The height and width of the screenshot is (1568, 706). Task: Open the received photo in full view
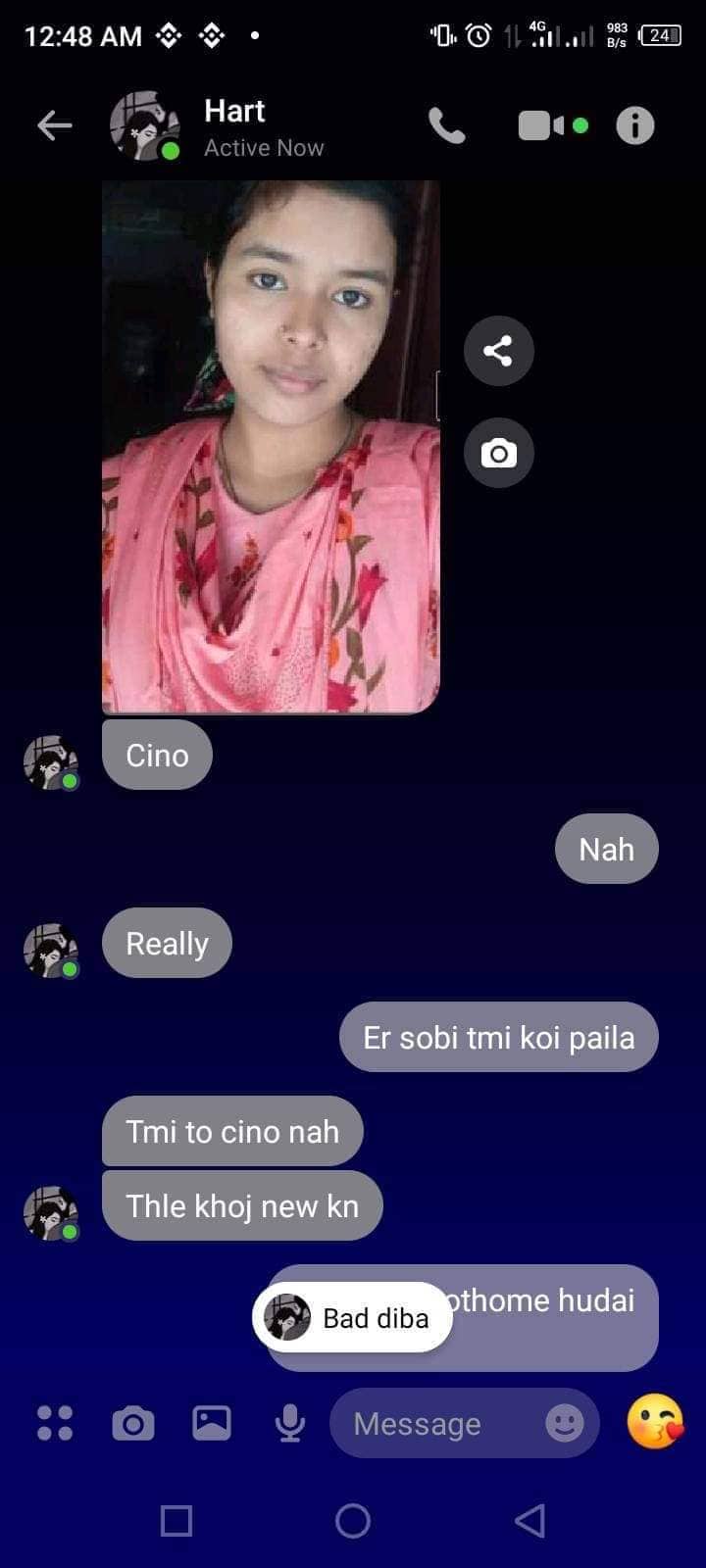pyautogui.click(x=271, y=446)
